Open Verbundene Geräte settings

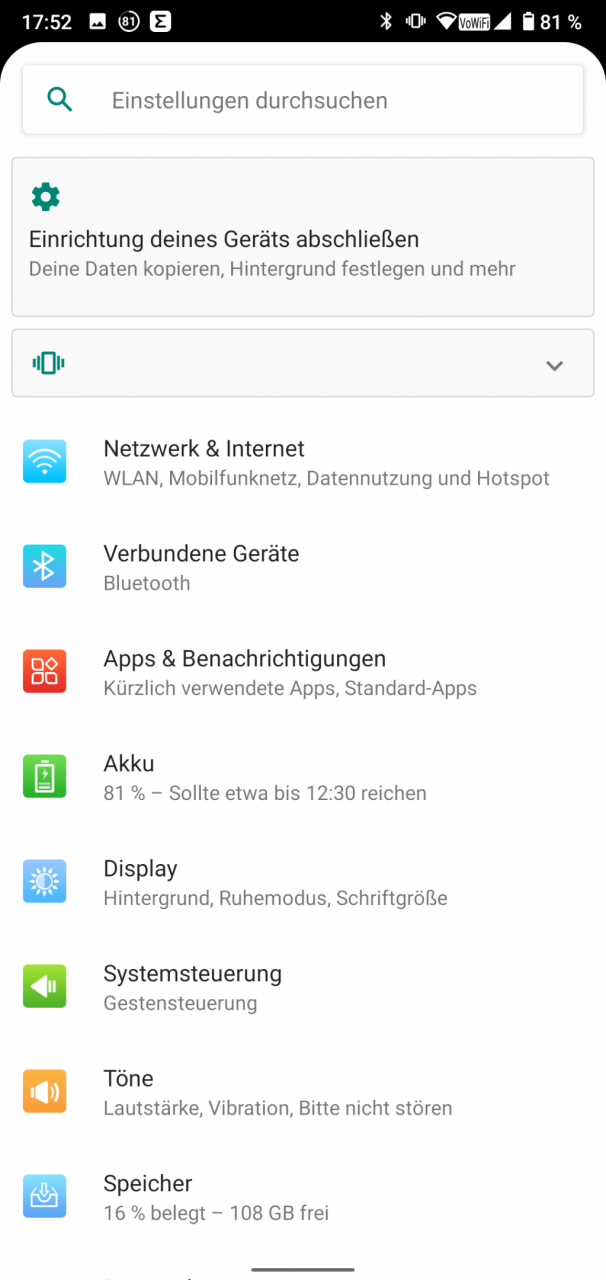[x=303, y=567]
